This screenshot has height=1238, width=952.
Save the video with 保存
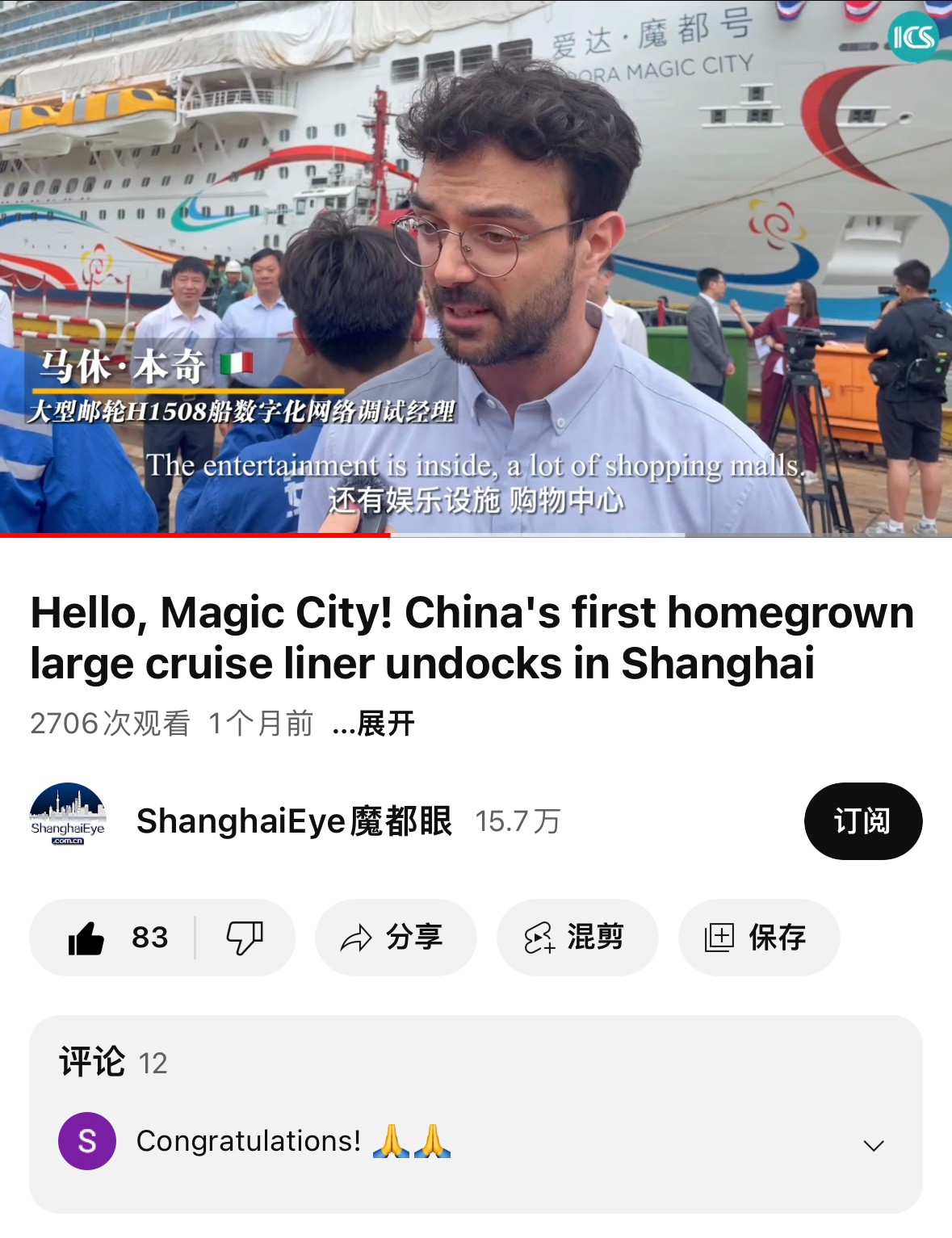(758, 938)
